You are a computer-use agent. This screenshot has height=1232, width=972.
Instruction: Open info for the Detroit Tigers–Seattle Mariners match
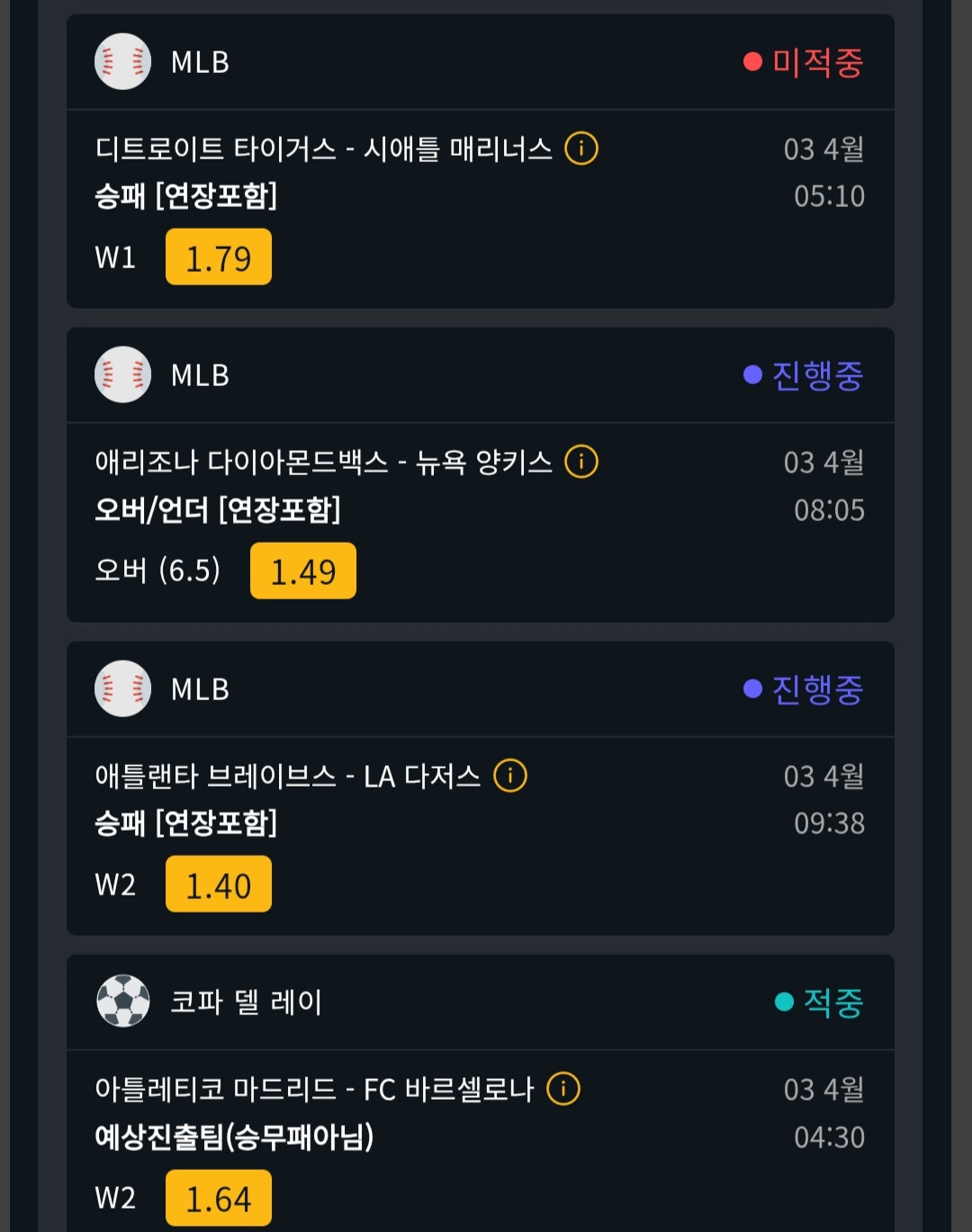[x=581, y=148]
